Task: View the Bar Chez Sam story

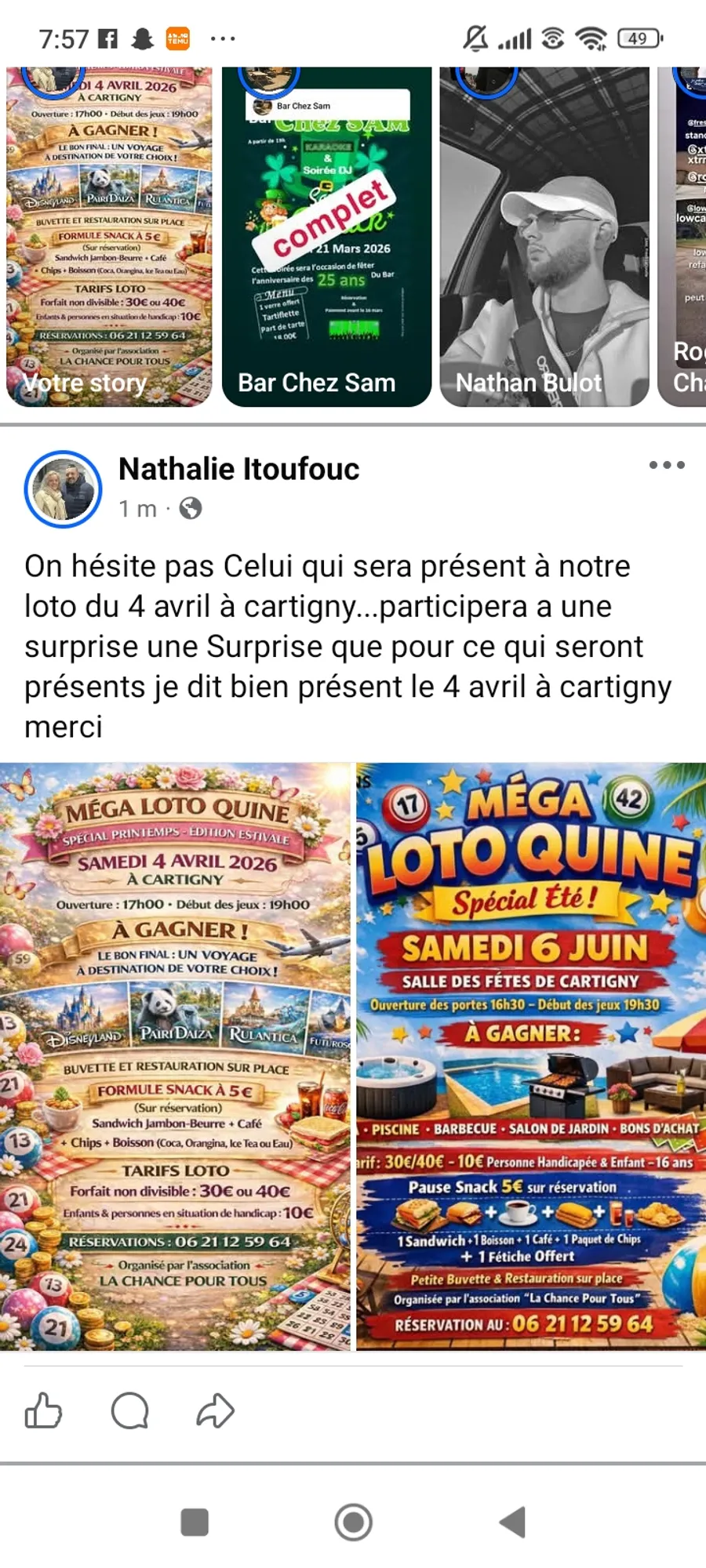Action: 326,235
